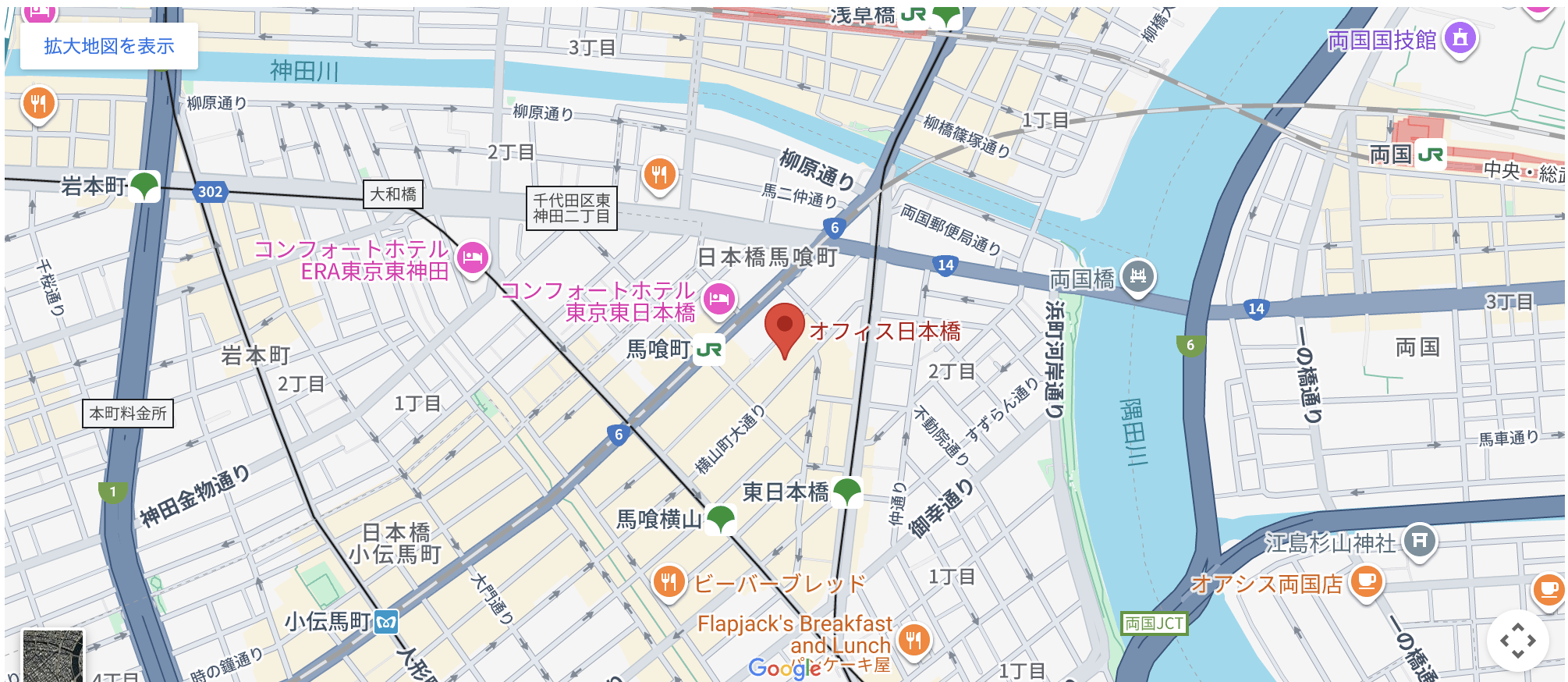This screenshot has width=1568, height=682.
Task: Tap the fullscreen toggle button
Action: click(1517, 641)
